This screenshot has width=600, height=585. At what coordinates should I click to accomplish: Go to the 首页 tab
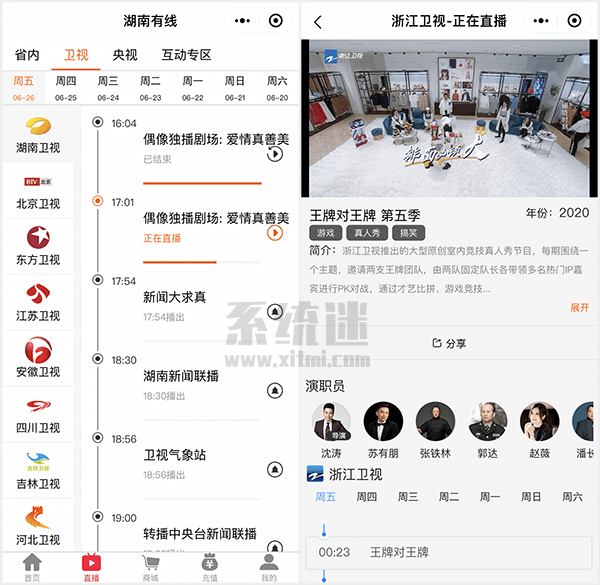[x=32, y=566]
